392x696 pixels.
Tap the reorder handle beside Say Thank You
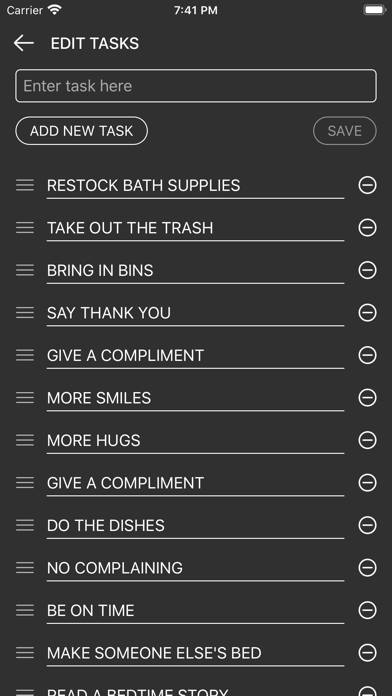[25, 313]
